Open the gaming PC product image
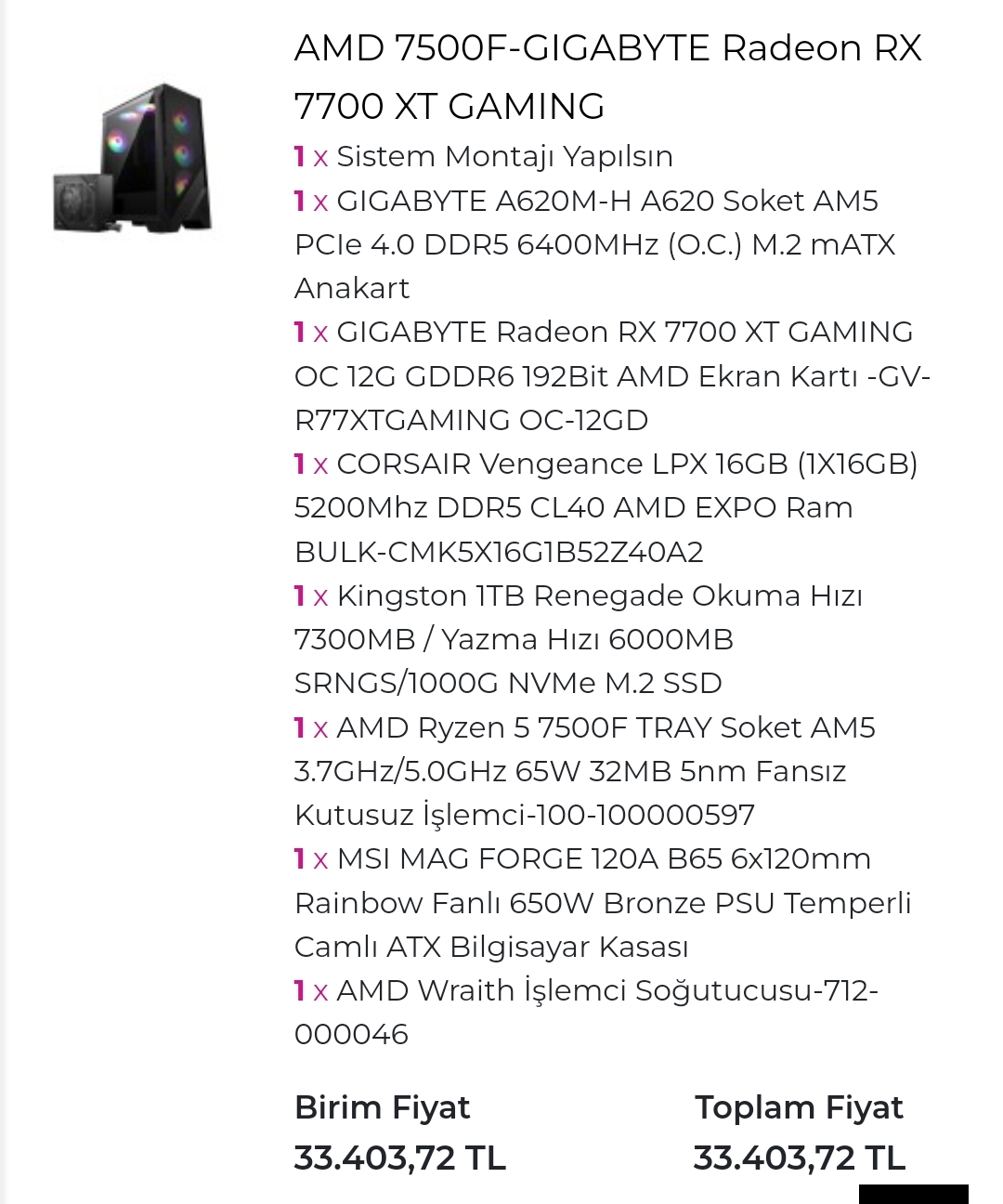Image resolution: width=1003 pixels, height=1204 pixels. (134, 158)
